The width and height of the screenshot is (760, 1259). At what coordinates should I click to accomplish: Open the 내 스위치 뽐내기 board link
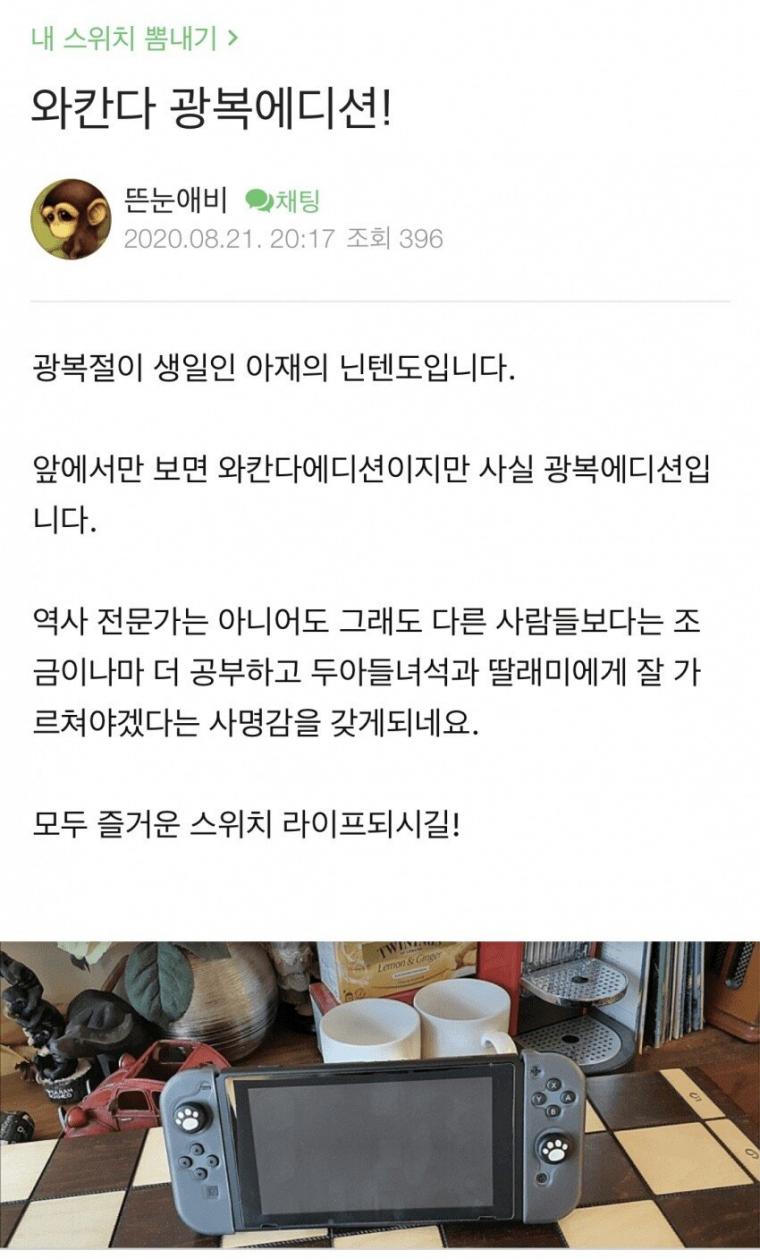click(134, 39)
